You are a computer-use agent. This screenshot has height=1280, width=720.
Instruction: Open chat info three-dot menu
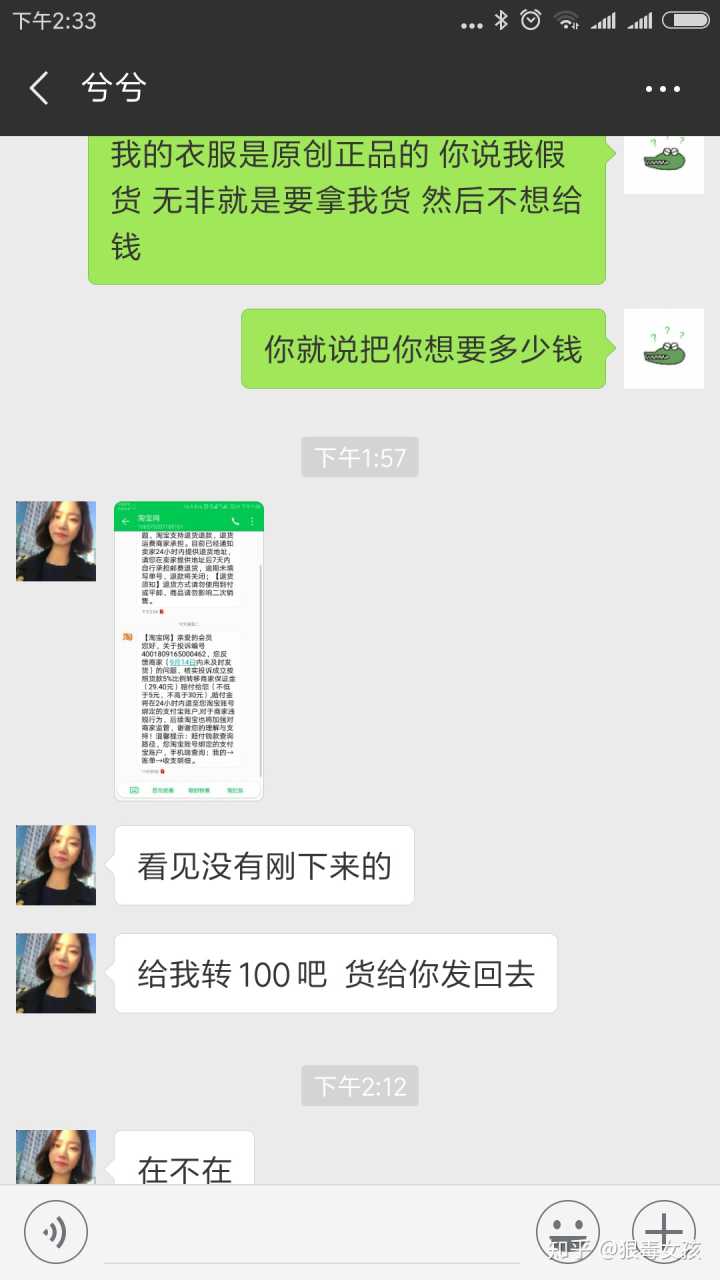[x=662, y=89]
